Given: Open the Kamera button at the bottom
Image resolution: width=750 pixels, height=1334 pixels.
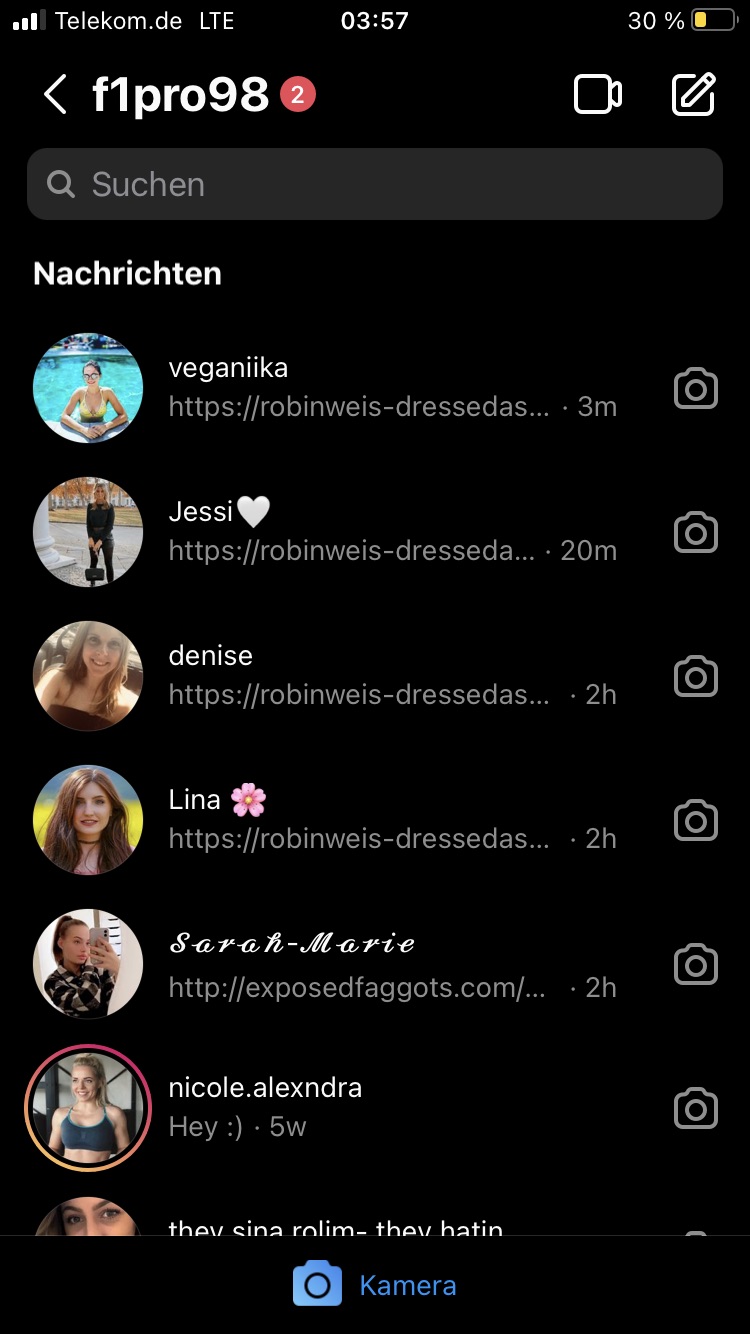Looking at the screenshot, I should [375, 1285].
